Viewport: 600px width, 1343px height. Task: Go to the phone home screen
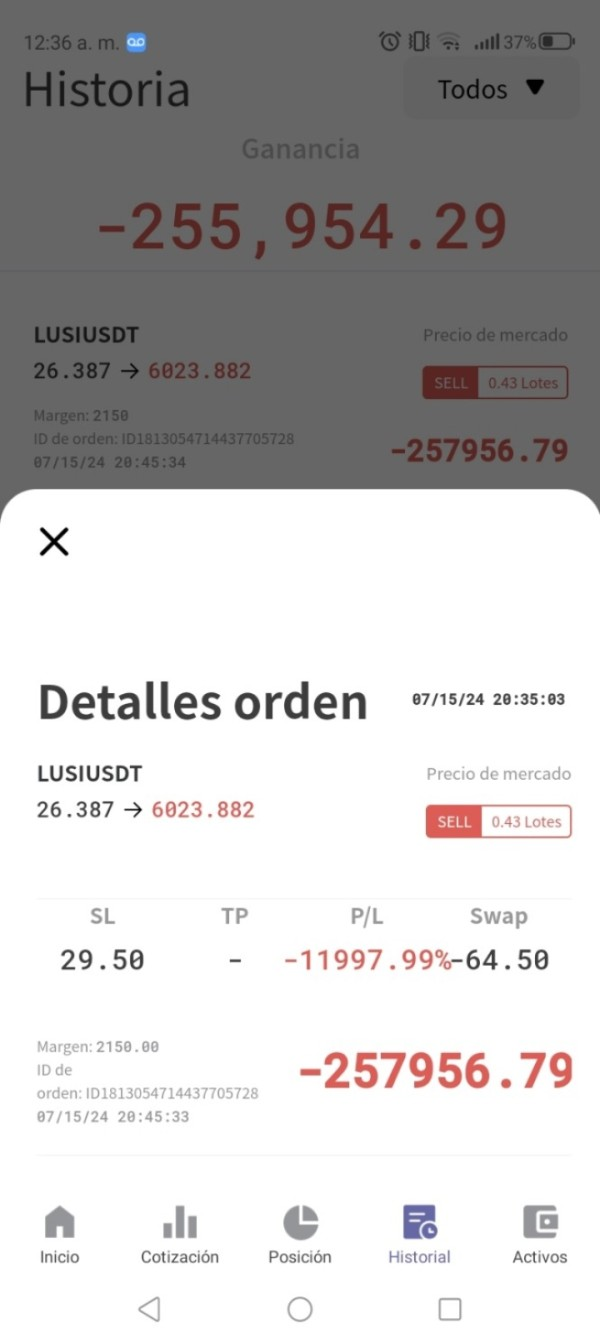[300, 1309]
